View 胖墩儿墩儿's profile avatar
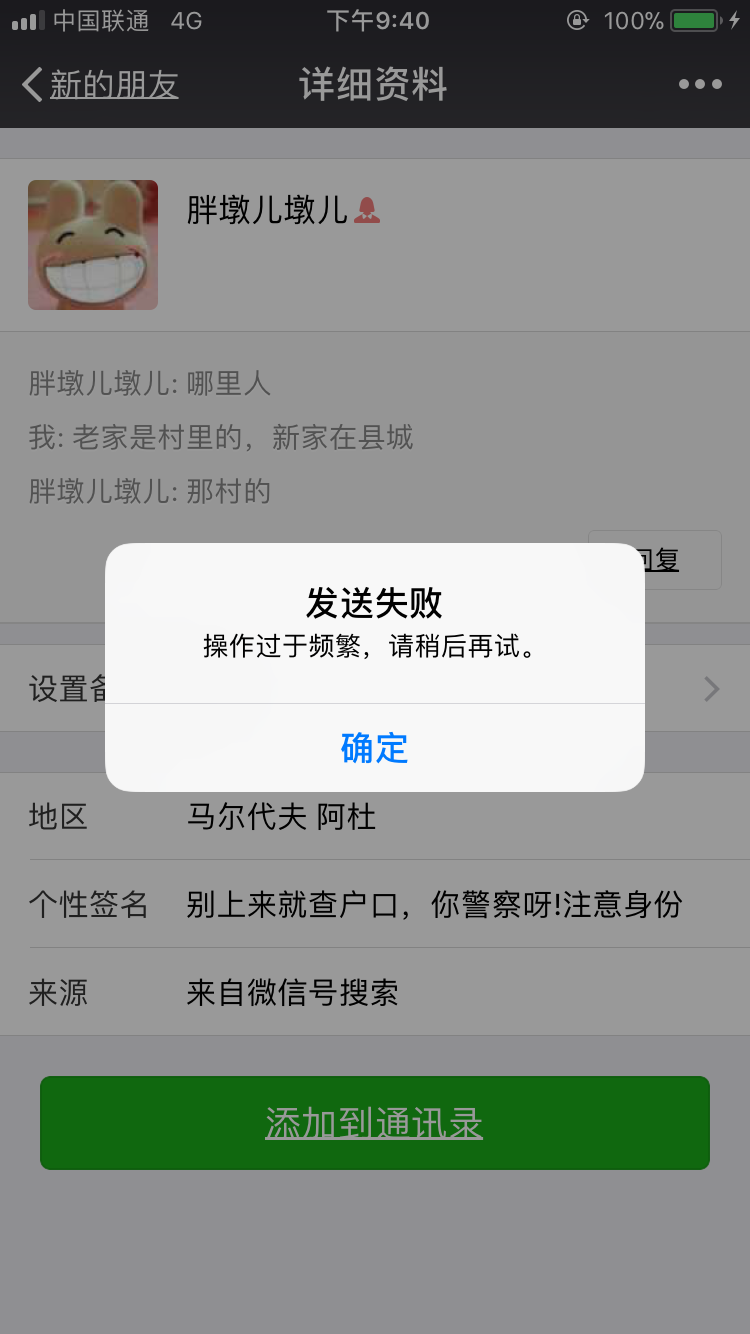The width and height of the screenshot is (750, 1334). point(93,245)
